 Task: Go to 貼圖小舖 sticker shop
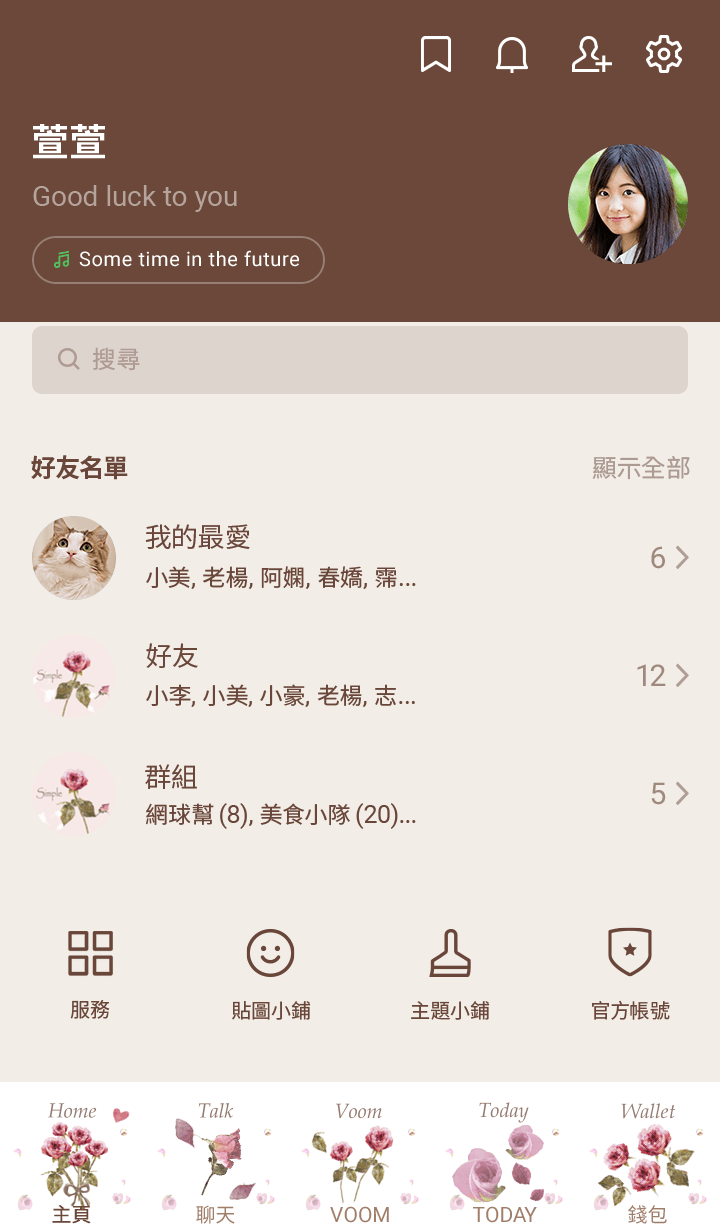point(270,973)
